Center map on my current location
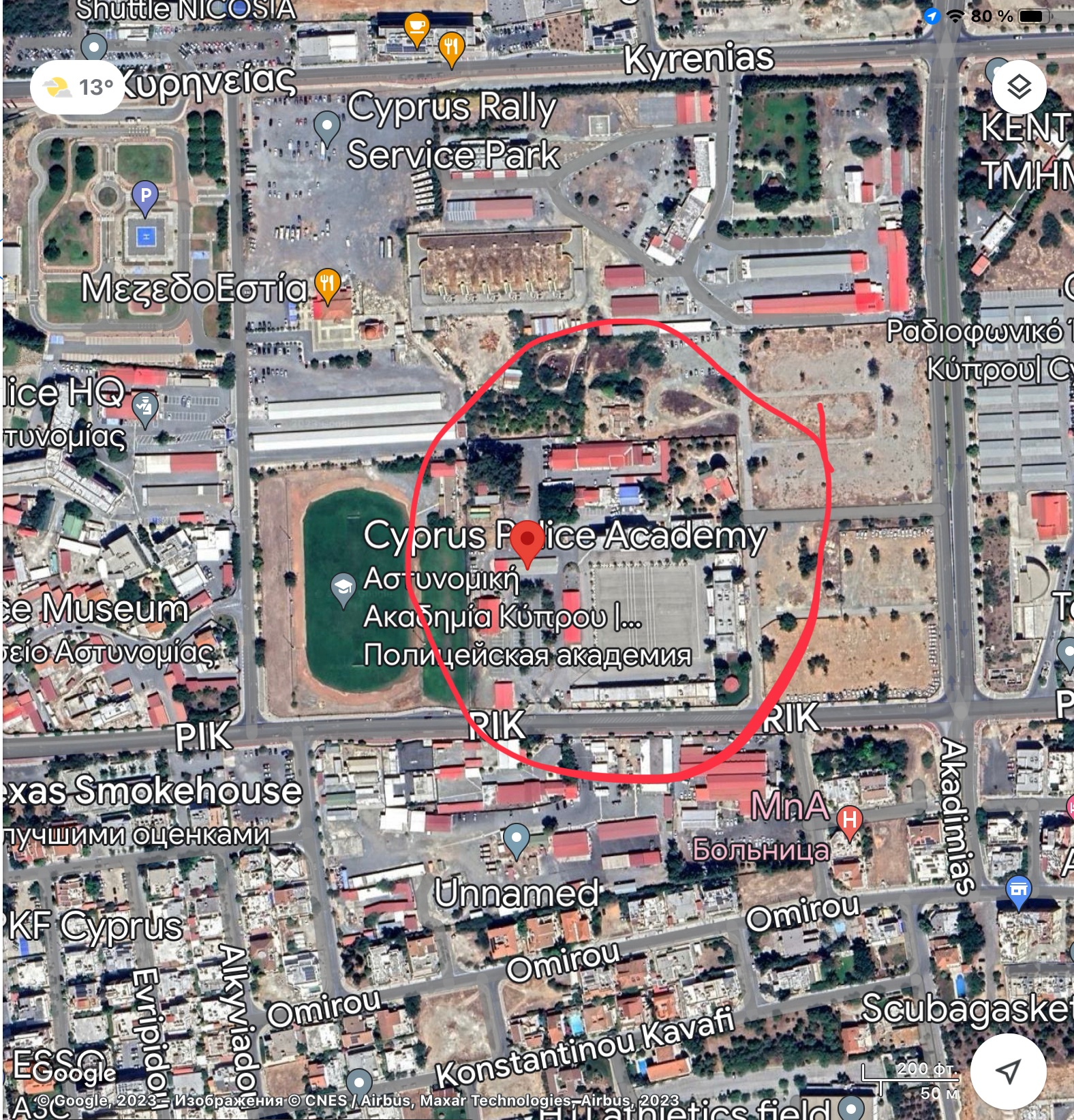The width and height of the screenshot is (1074, 1120). click(1008, 1071)
